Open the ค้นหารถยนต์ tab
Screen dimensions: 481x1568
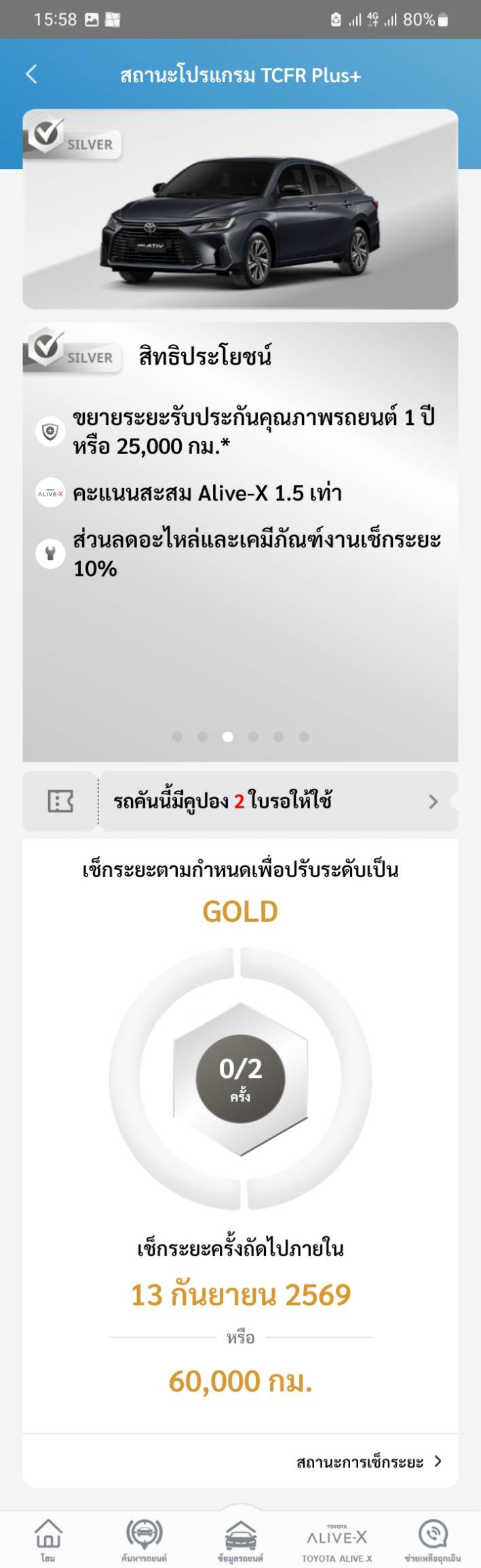tap(145, 1539)
